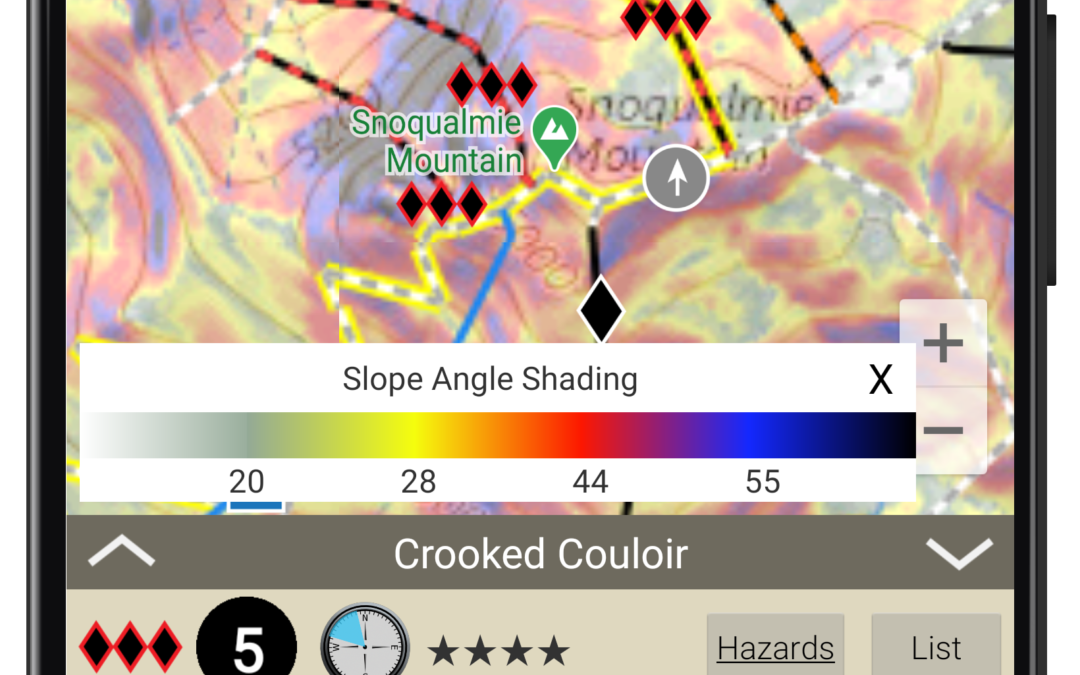Go to the next route with down chevron
The width and height of the screenshot is (1080, 675).
click(959, 553)
